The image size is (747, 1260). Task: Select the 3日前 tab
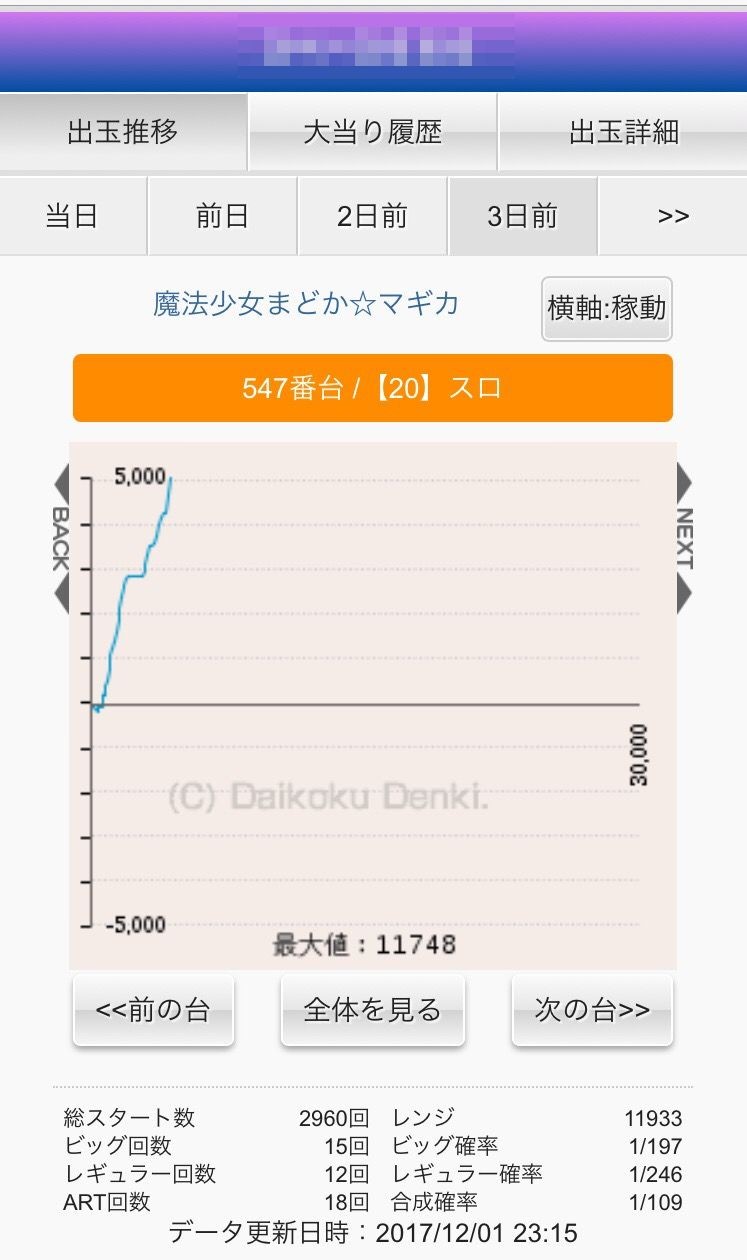(x=522, y=216)
